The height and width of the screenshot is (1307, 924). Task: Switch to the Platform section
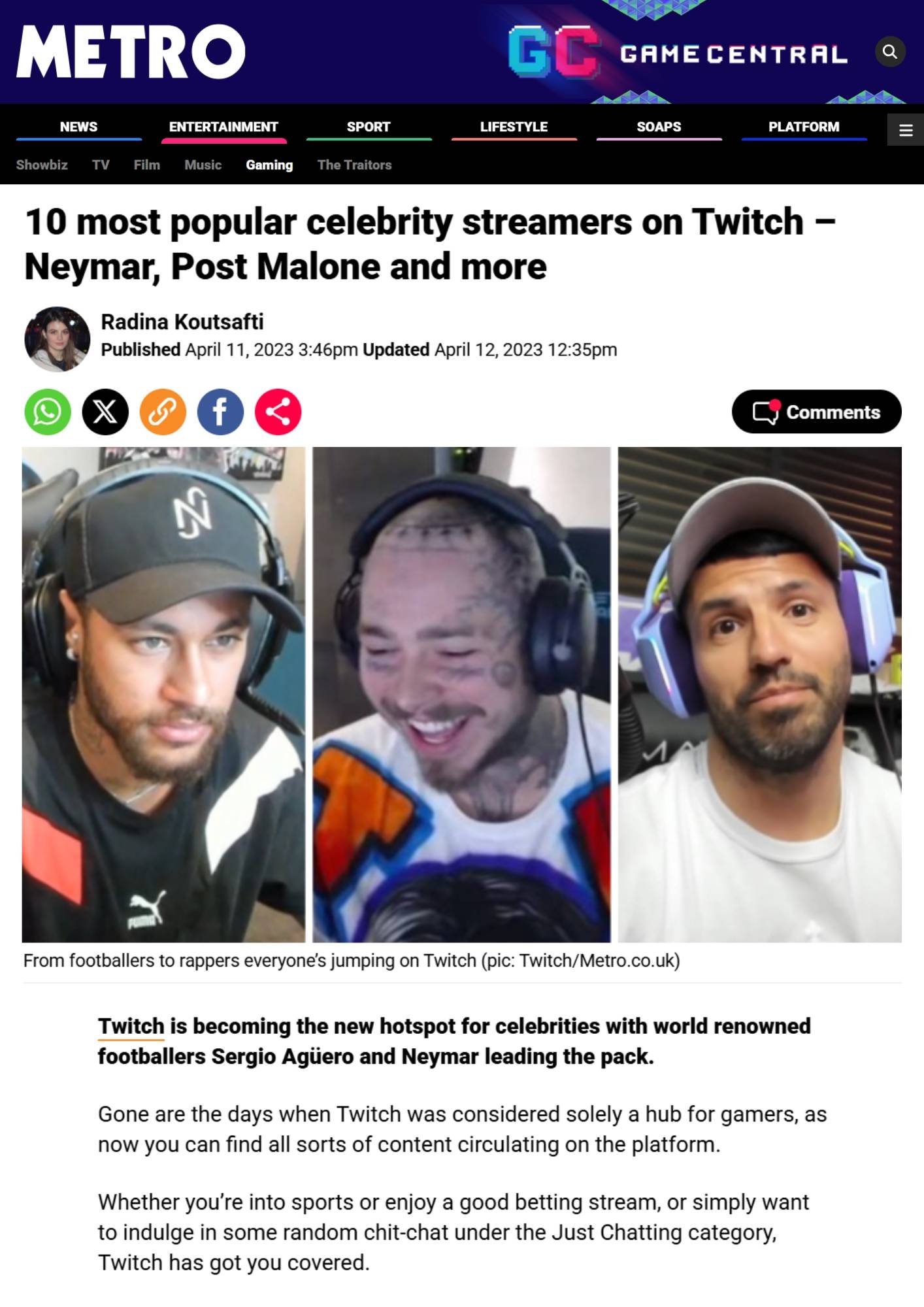click(804, 127)
